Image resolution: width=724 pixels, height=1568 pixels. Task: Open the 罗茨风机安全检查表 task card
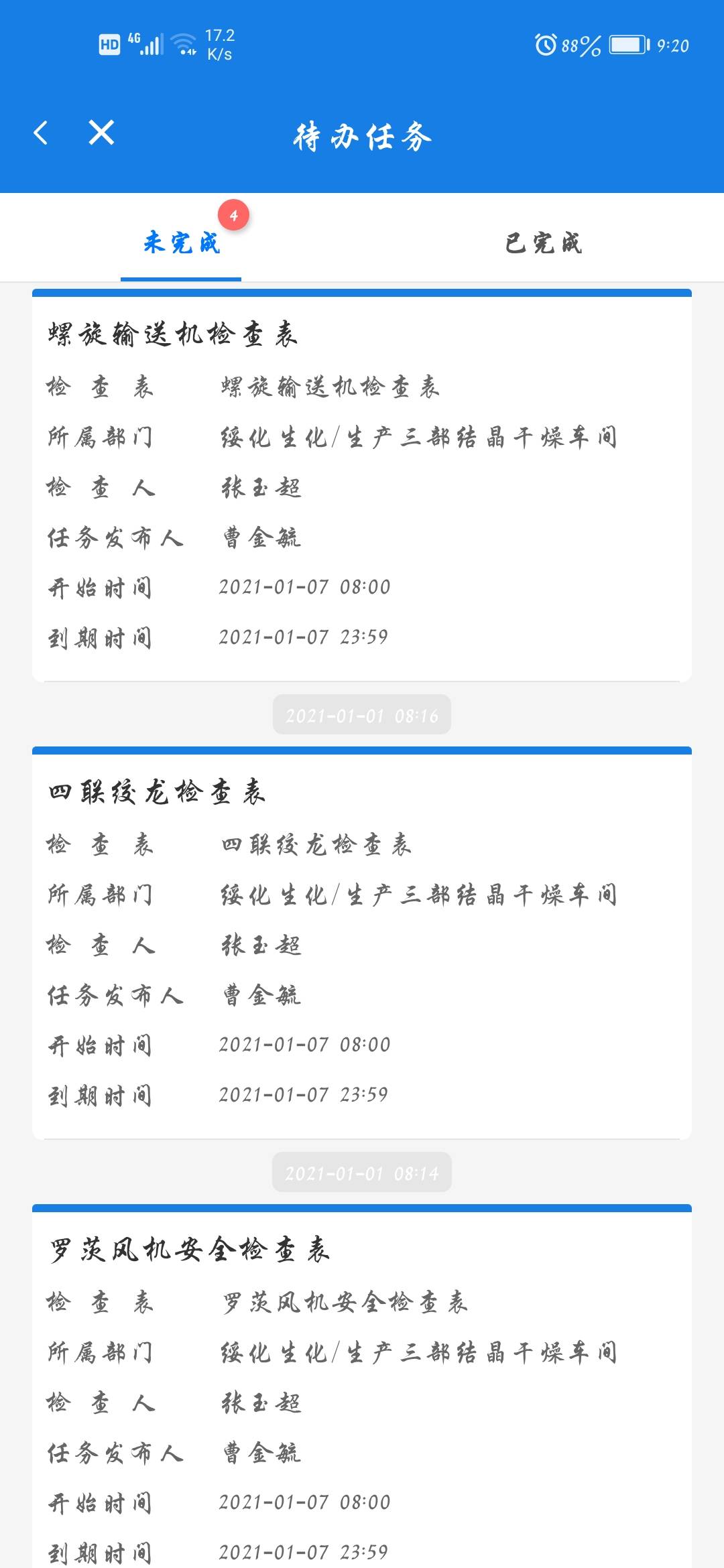point(362,1386)
